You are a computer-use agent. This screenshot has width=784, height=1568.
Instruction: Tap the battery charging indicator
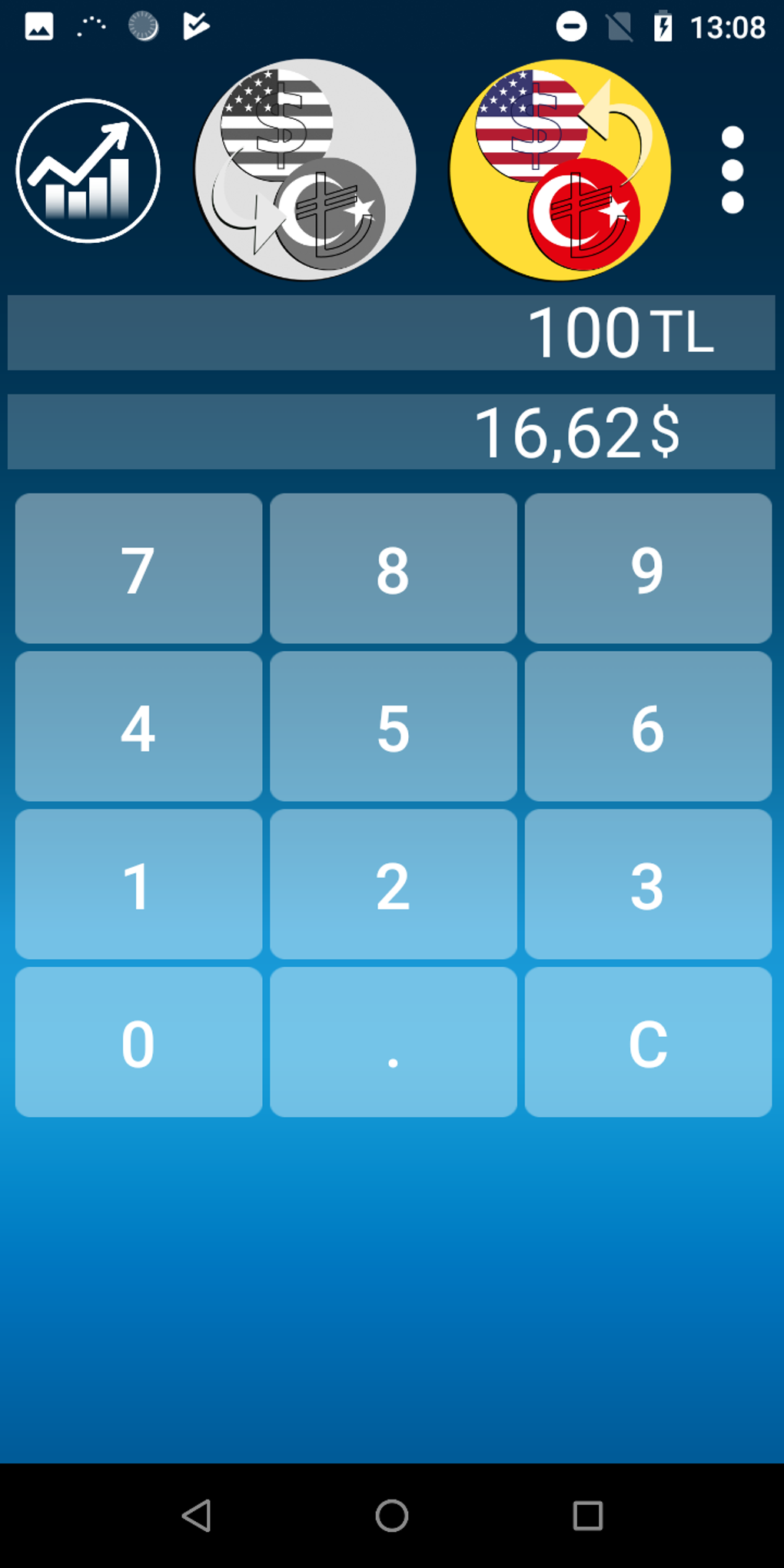[663, 25]
